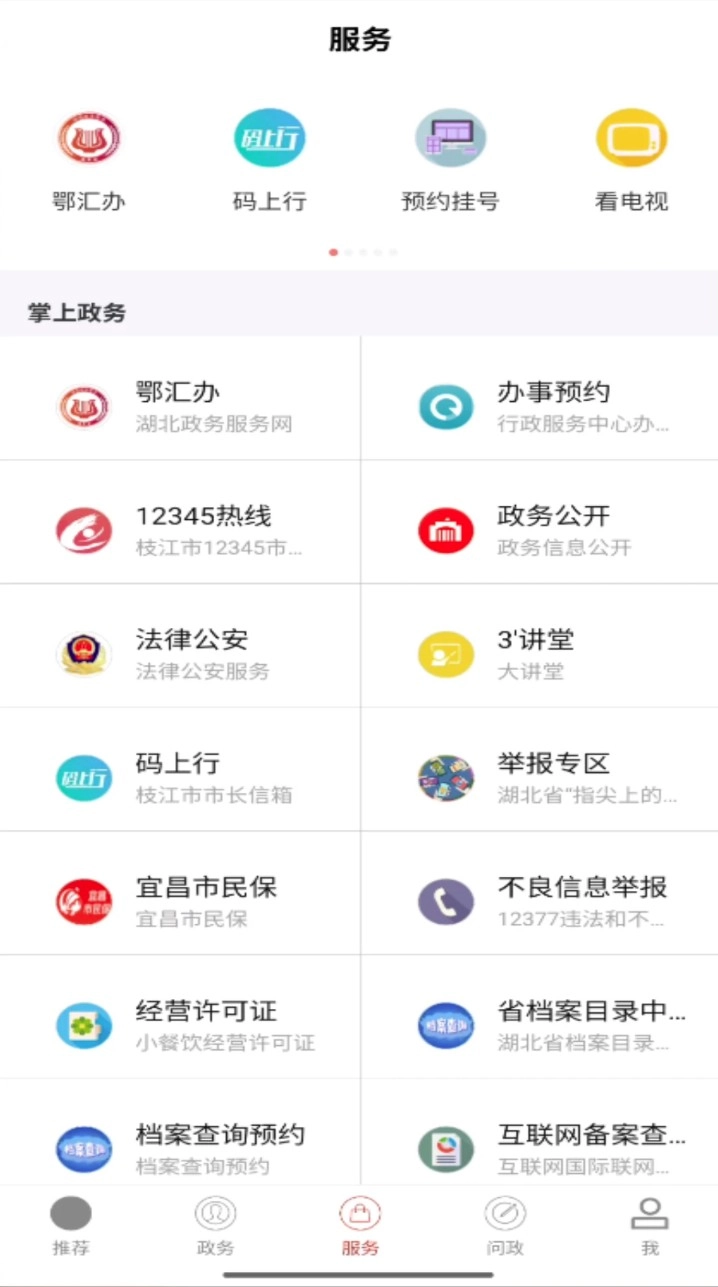Switch to the 政务 tab
Viewport: 718px width, 1287px height.
point(215,1226)
